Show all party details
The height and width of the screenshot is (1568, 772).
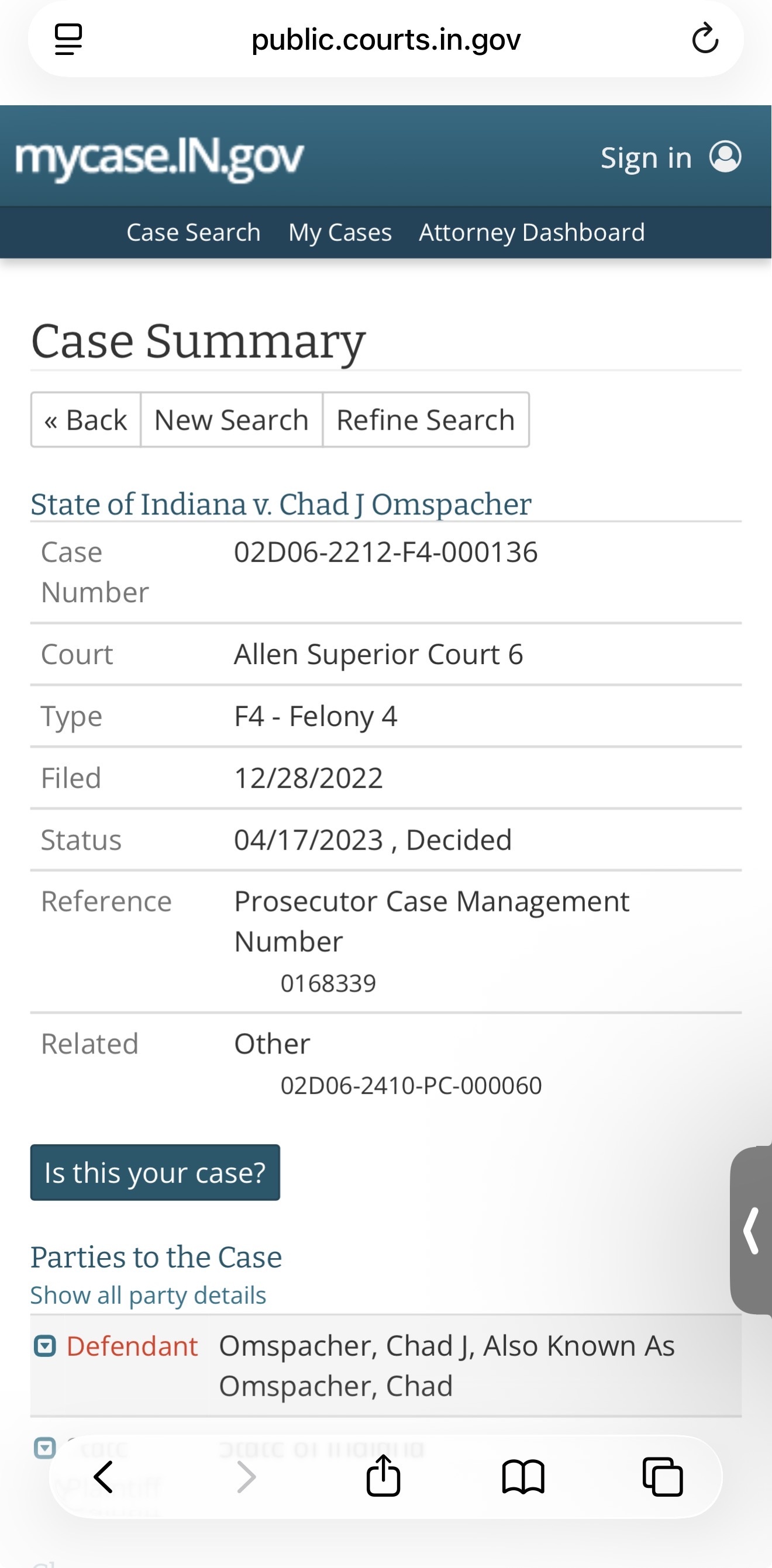(x=148, y=1296)
